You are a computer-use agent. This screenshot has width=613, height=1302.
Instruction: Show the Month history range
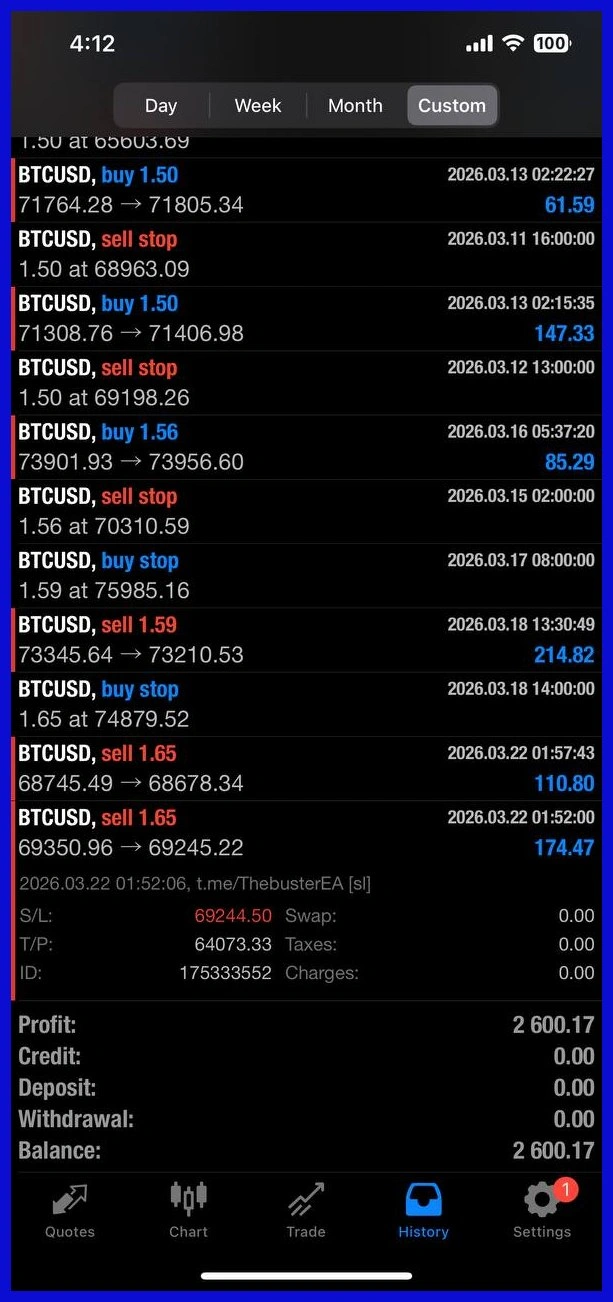click(x=355, y=105)
